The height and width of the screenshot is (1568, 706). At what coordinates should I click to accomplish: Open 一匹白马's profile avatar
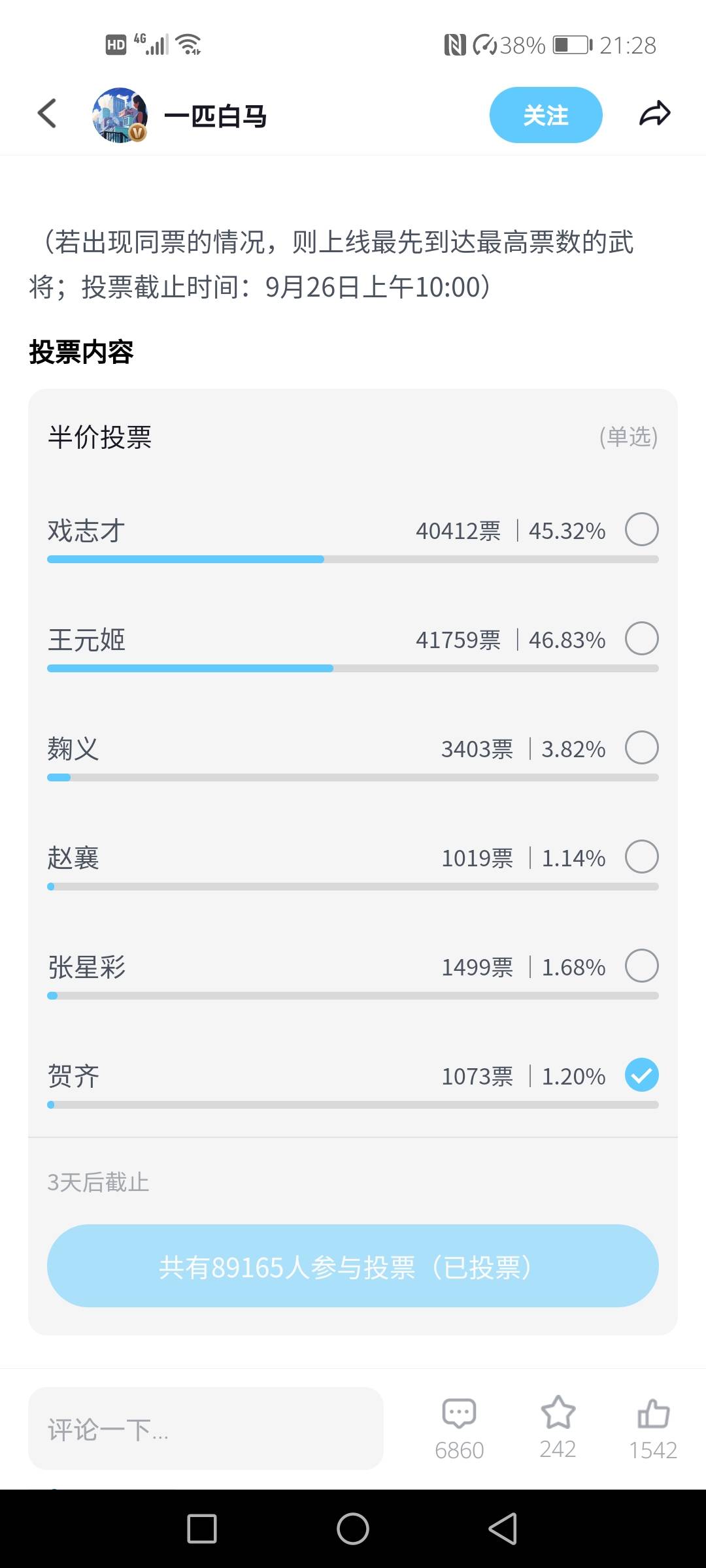120,115
